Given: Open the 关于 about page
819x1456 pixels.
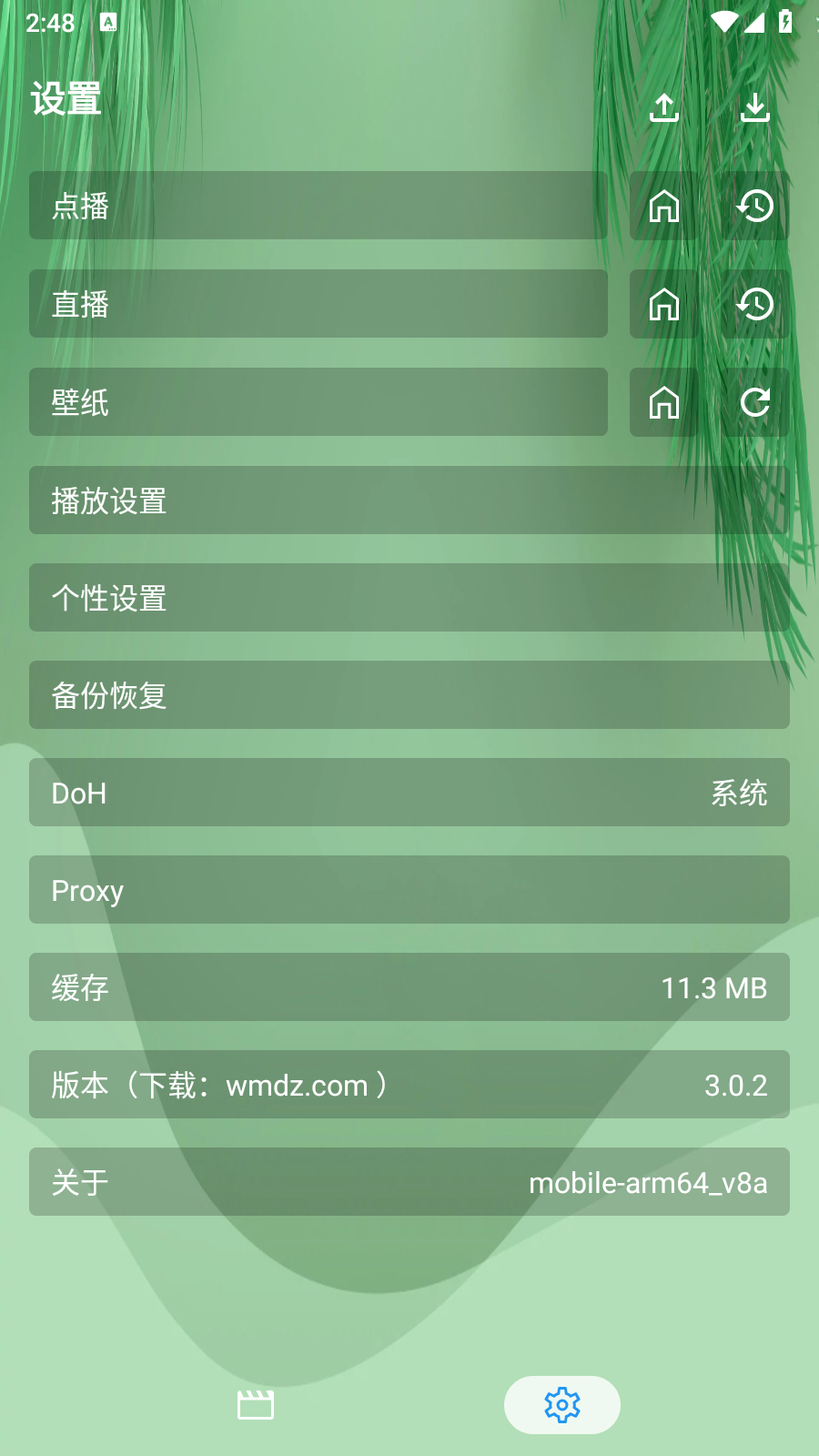Looking at the screenshot, I should tap(409, 1181).
